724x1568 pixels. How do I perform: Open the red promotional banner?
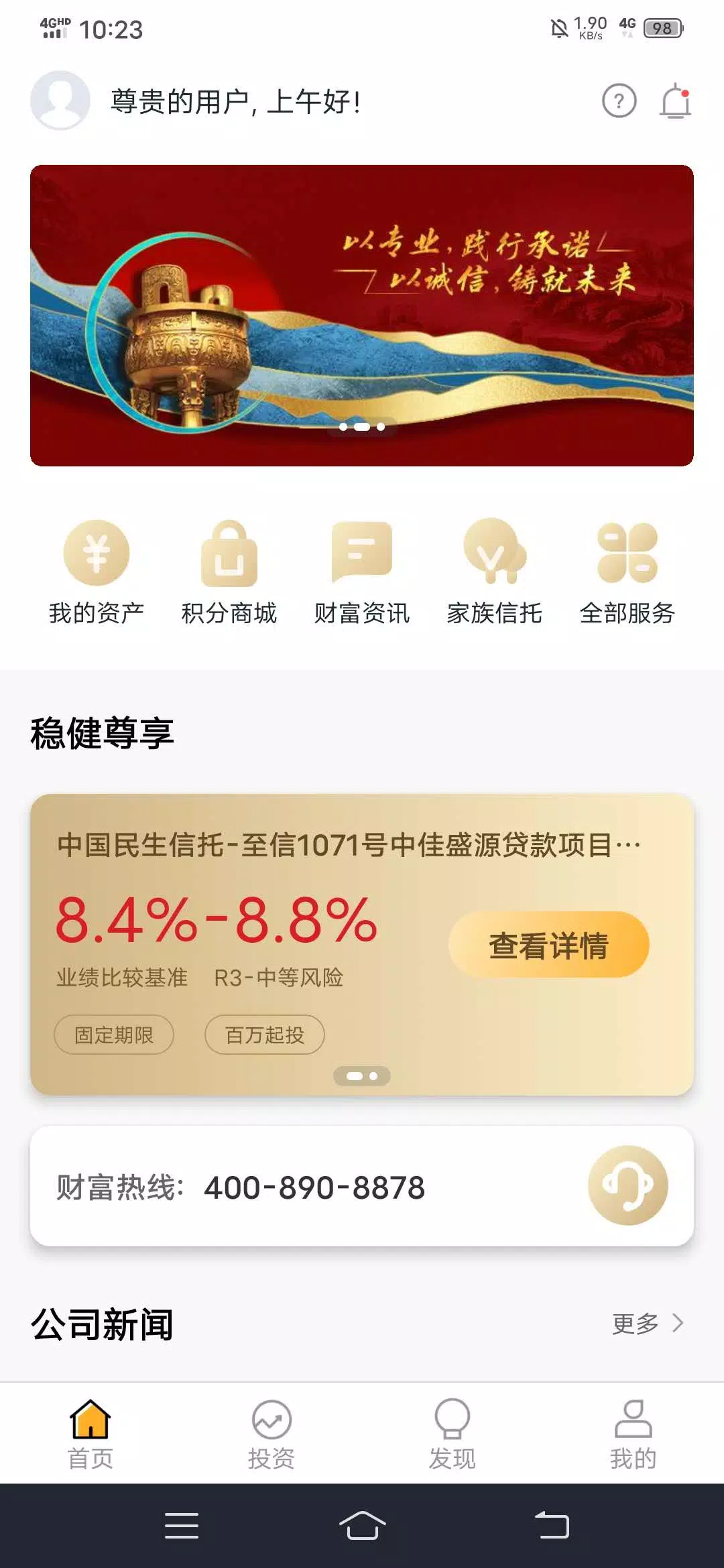[362, 315]
